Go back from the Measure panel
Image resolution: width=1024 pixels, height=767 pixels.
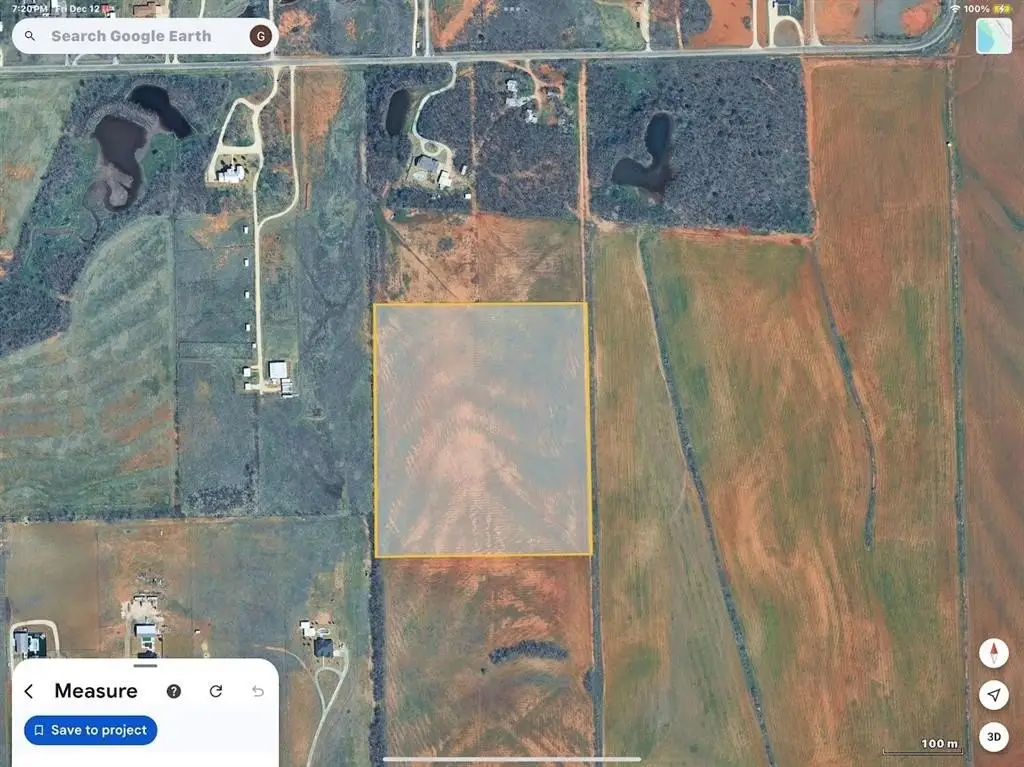[x=29, y=691]
